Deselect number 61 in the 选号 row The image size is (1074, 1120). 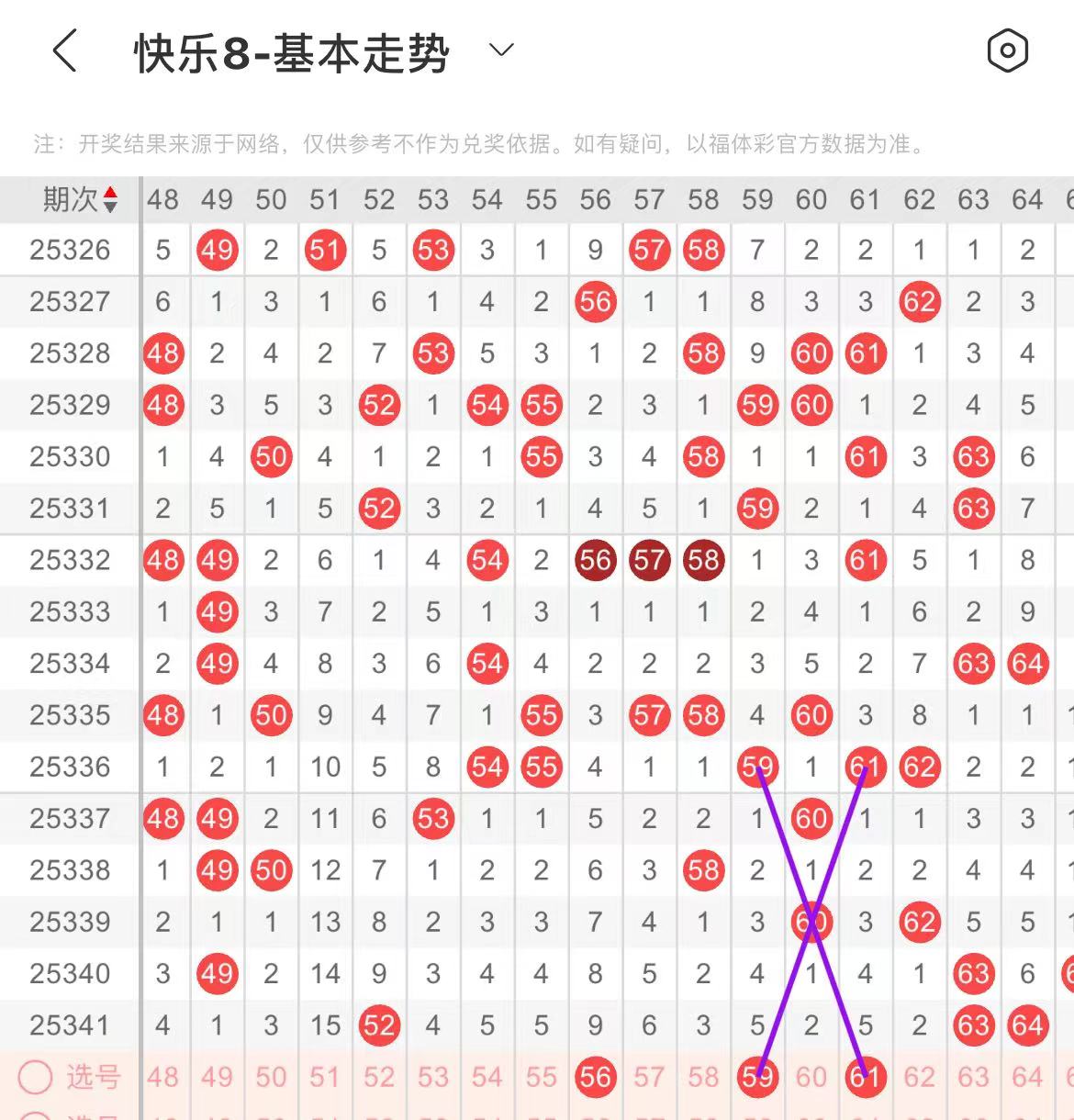click(x=866, y=1077)
